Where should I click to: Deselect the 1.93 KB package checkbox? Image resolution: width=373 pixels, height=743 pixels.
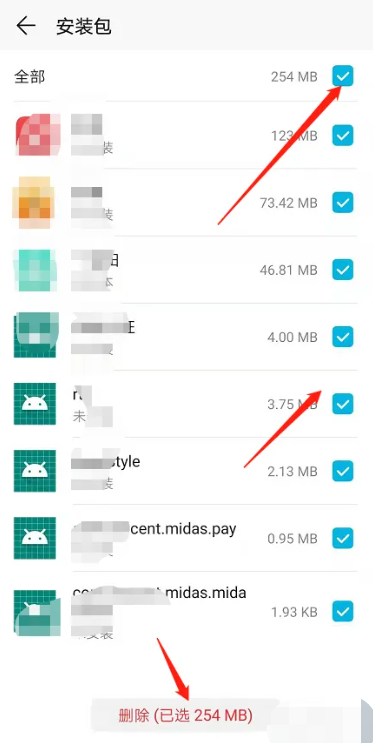[343, 612]
